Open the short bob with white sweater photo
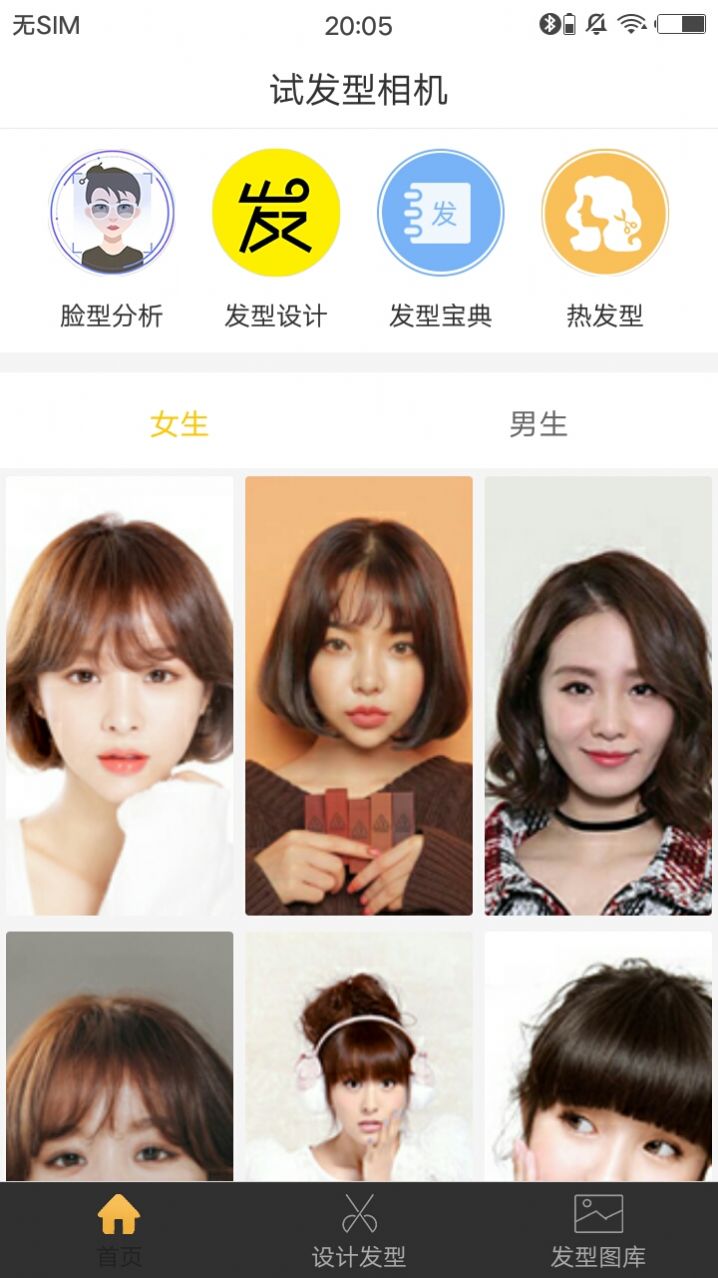718x1278 pixels. pos(119,695)
